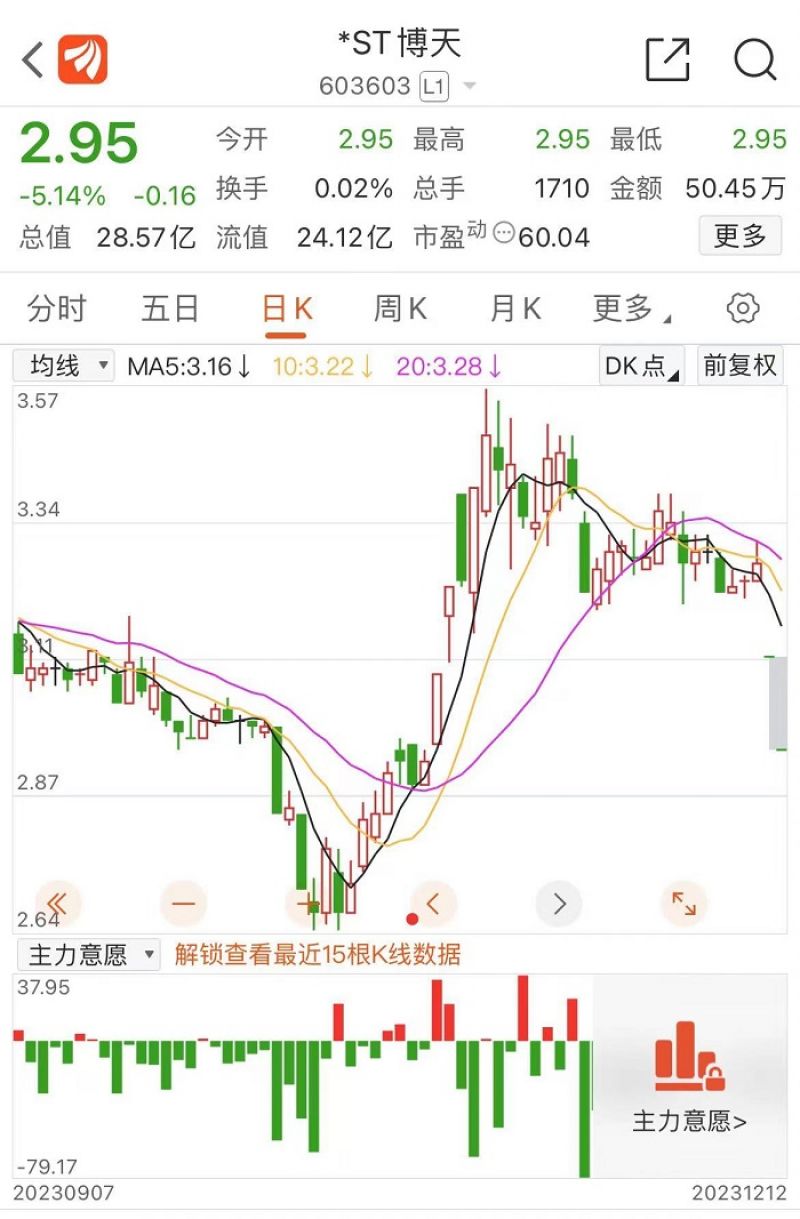The height and width of the screenshot is (1219, 800).
Task: Go back using the top-left arrow
Action: coord(33,60)
